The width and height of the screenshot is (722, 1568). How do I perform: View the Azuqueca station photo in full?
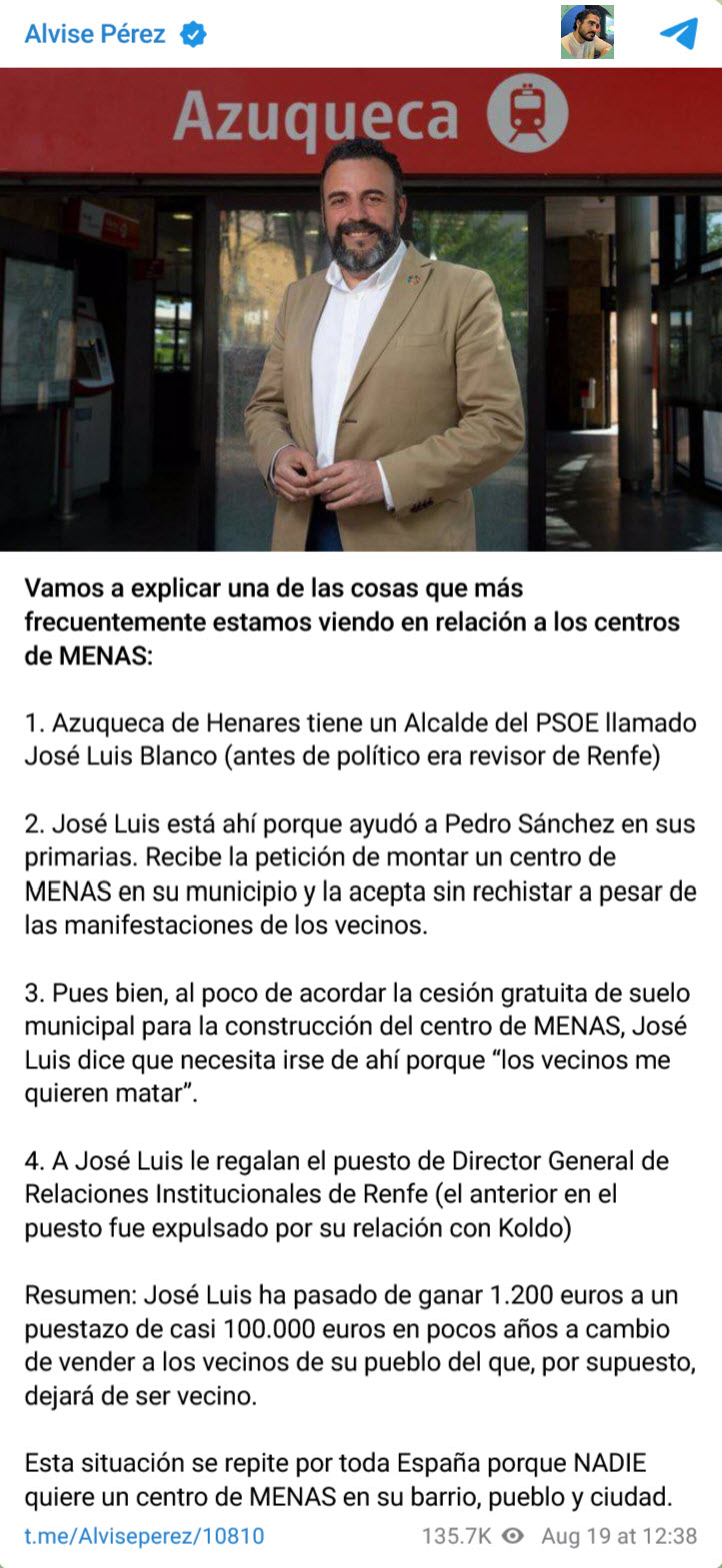[x=361, y=309]
